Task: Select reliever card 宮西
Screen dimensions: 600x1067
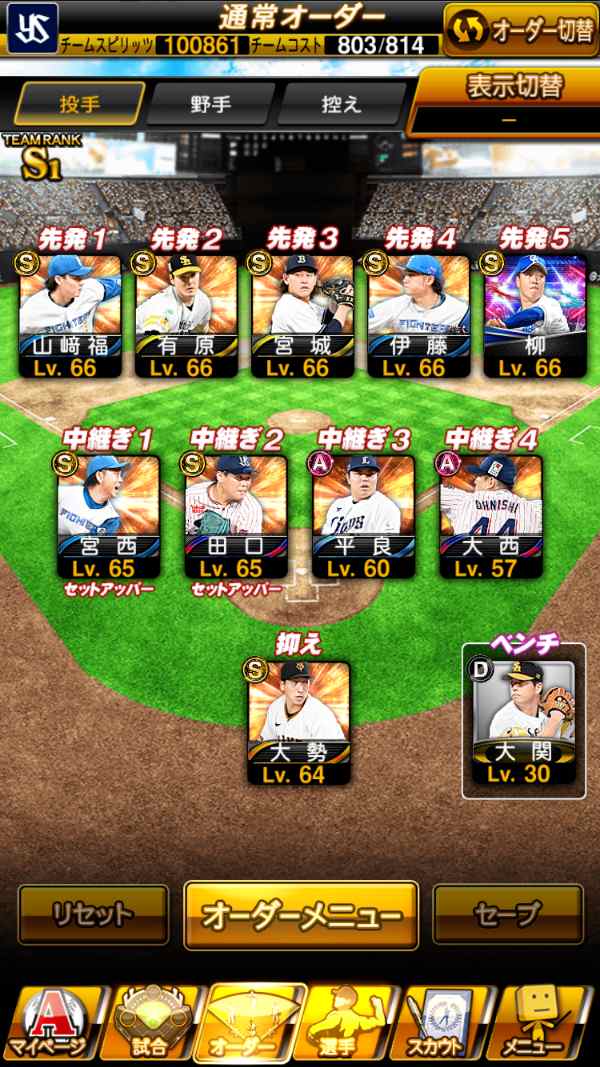Action: [108, 516]
